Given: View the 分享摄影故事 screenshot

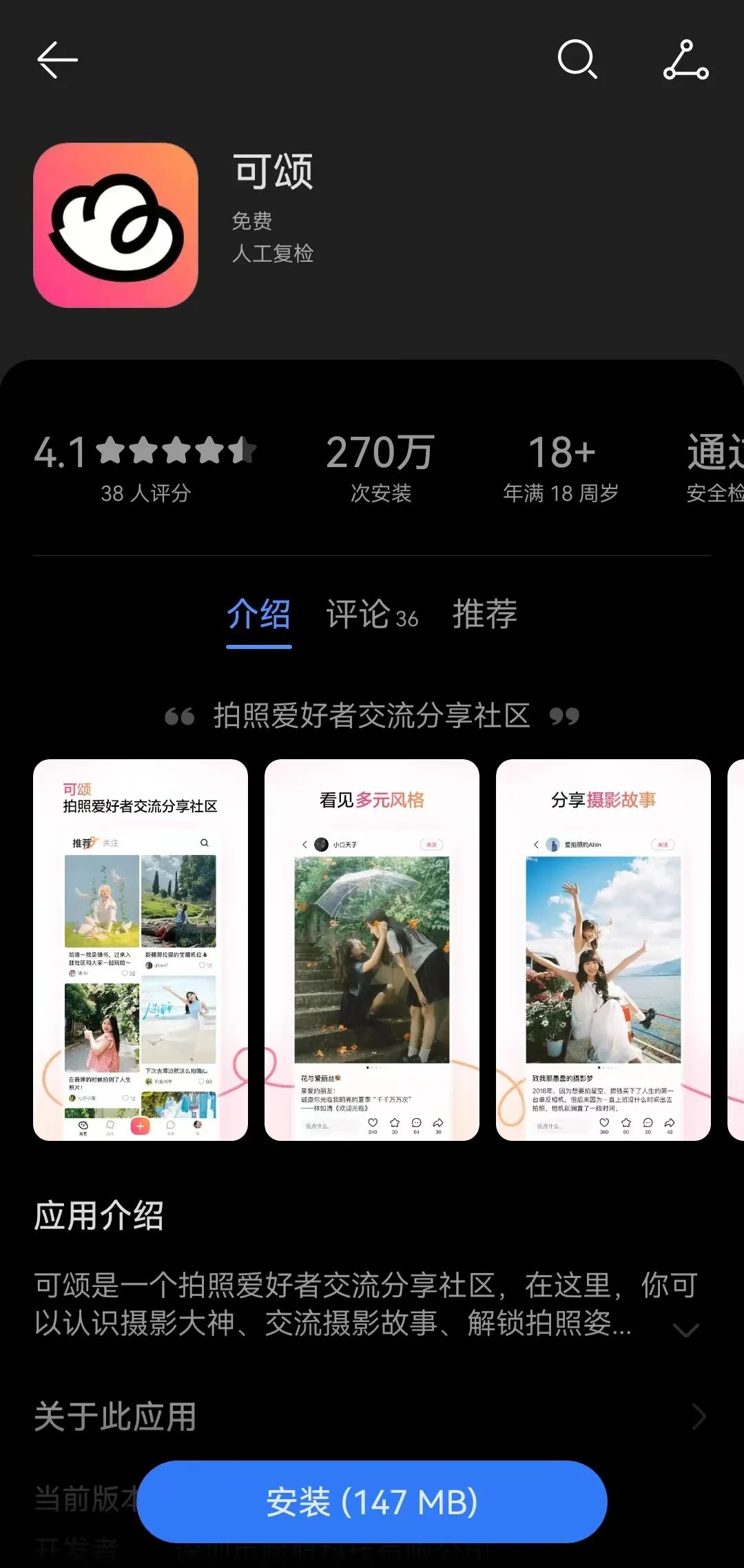Looking at the screenshot, I should [x=603, y=949].
